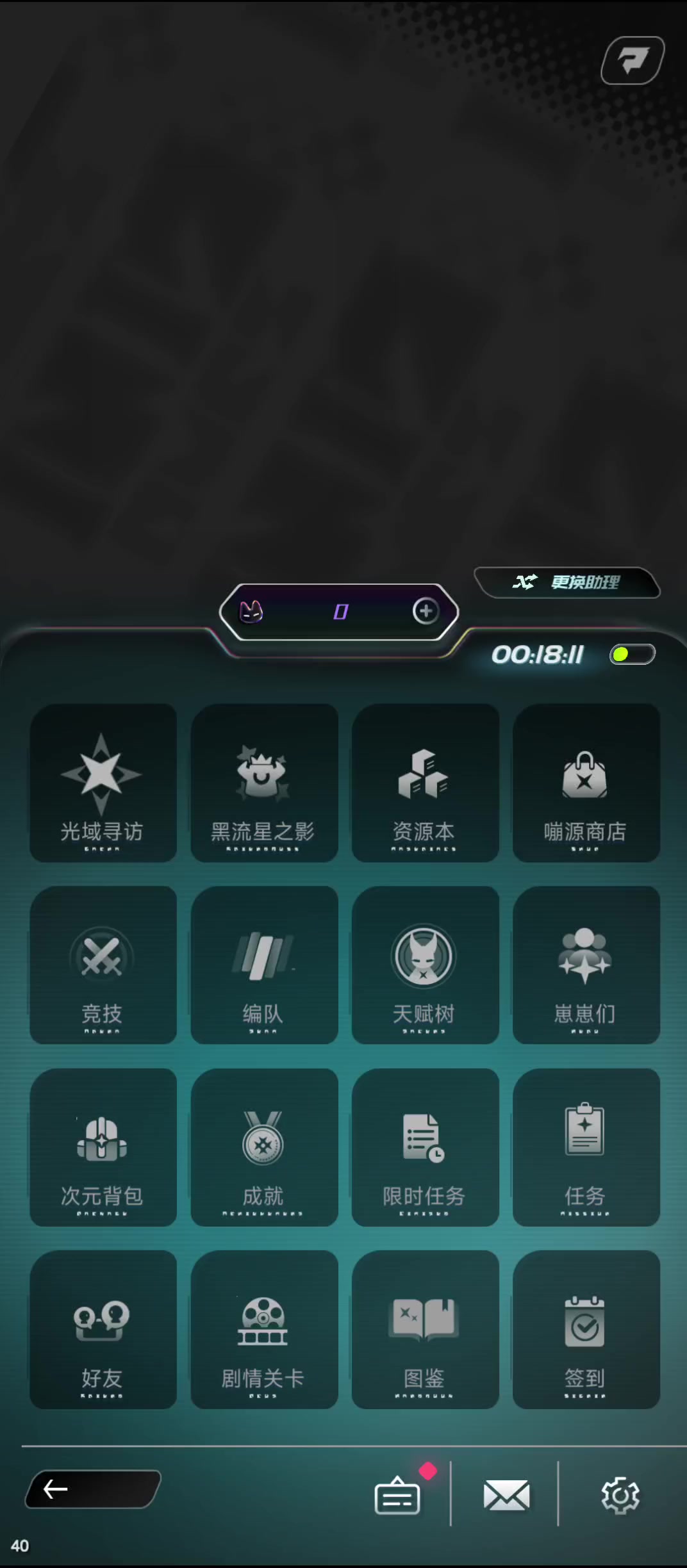The height and width of the screenshot is (1568, 687).
Task: Open 嘣源商店 shop
Action: 586,783
